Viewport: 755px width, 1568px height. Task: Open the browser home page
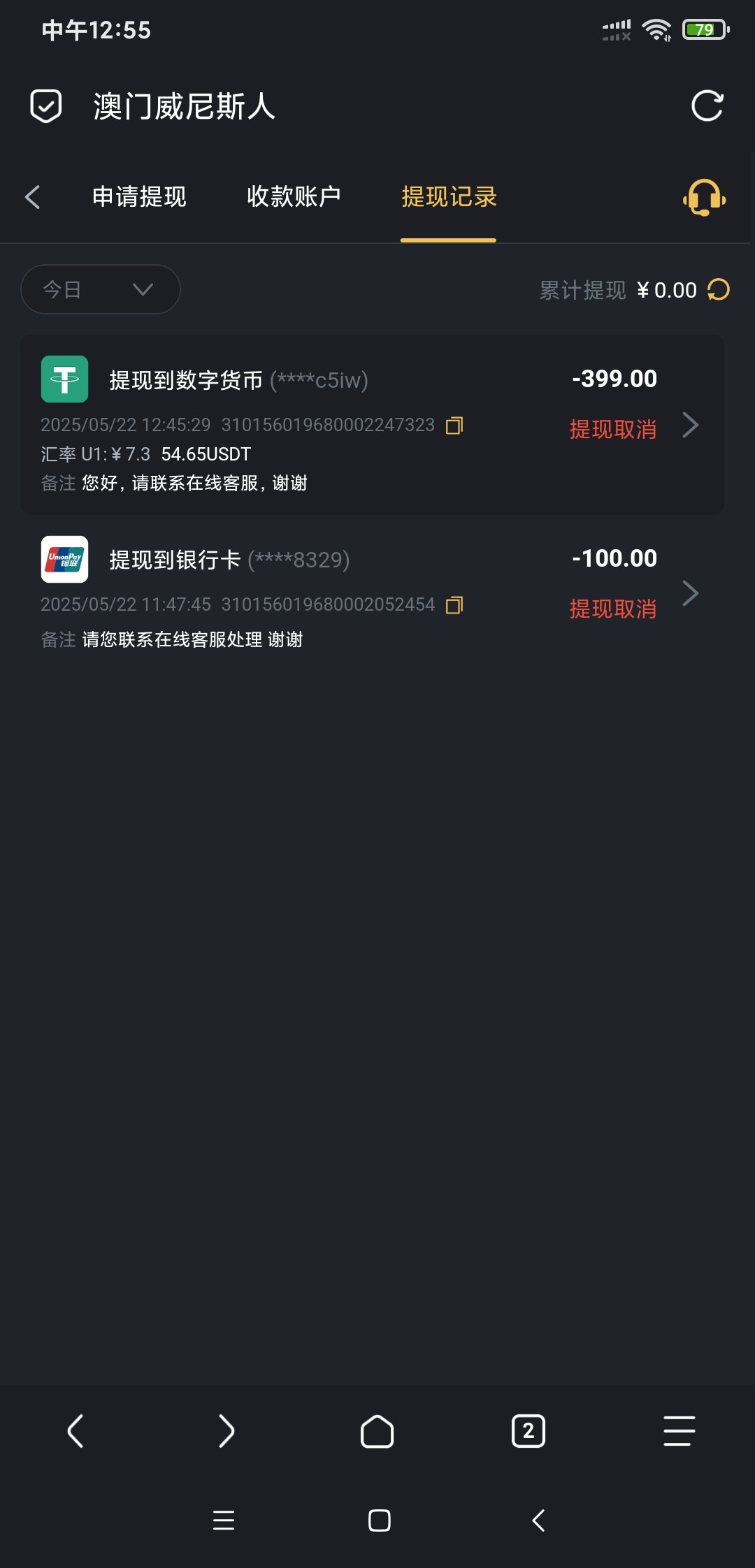[377, 1431]
